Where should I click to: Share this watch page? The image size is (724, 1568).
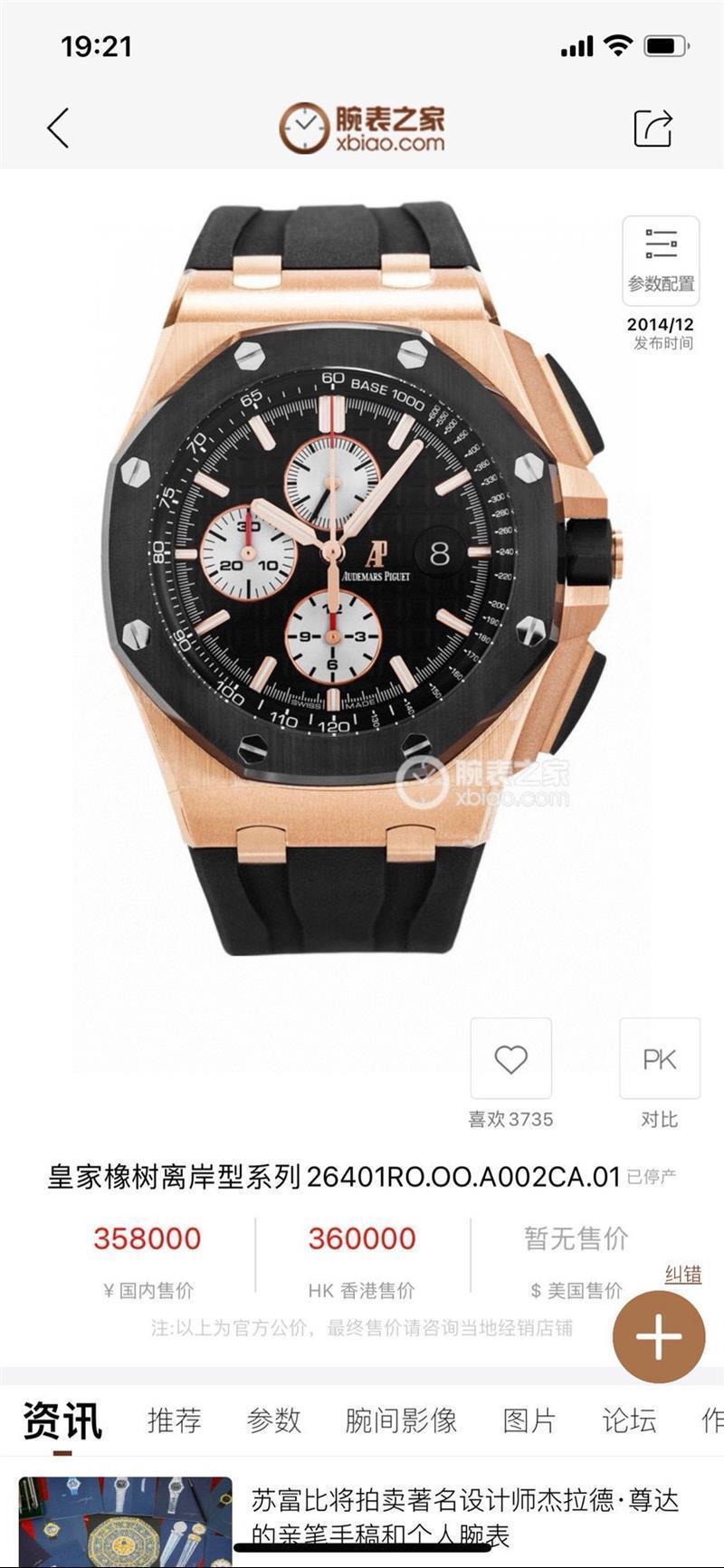(x=653, y=128)
